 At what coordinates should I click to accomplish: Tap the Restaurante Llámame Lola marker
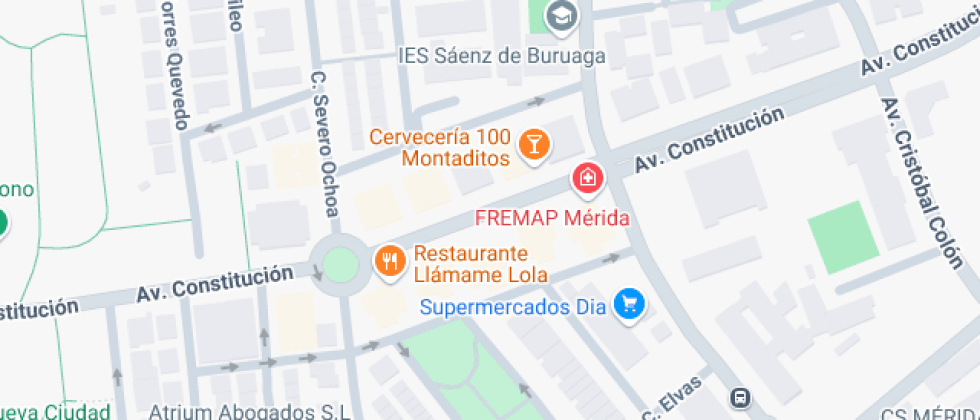[x=390, y=261]
